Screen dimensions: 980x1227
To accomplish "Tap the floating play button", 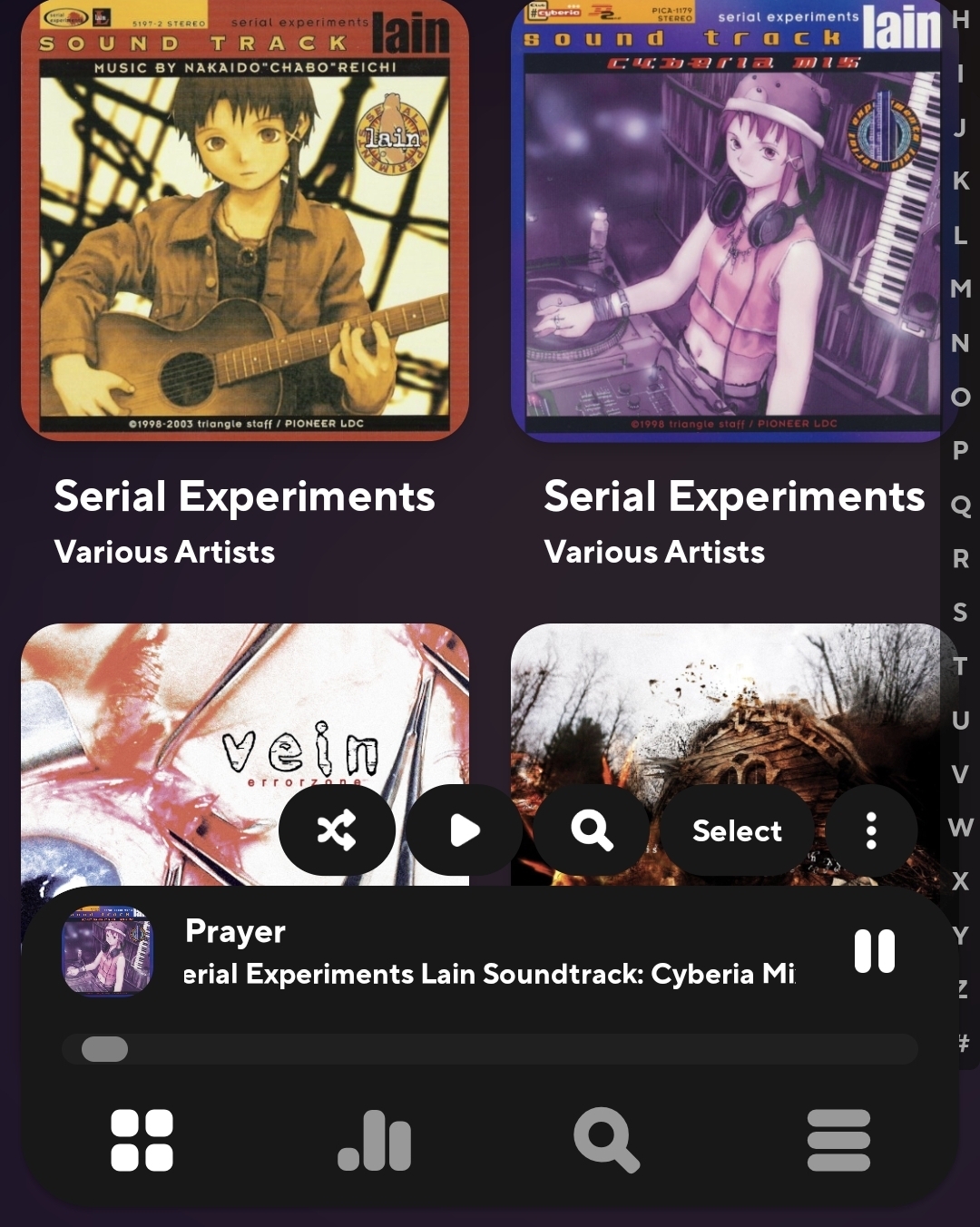I will pos(464,829).
